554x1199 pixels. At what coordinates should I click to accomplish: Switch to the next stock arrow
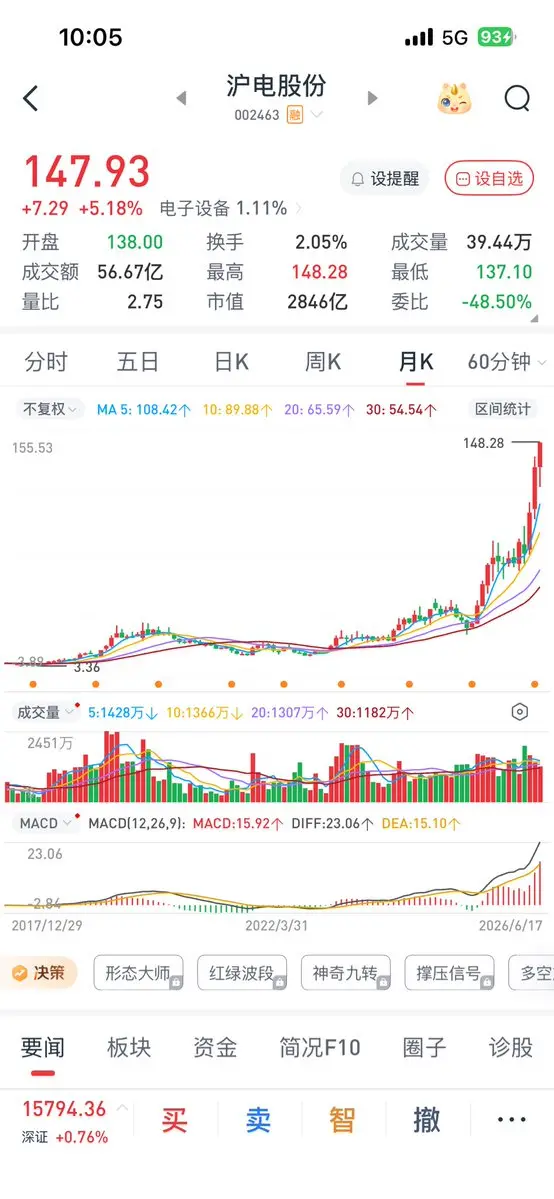(373, 98)
